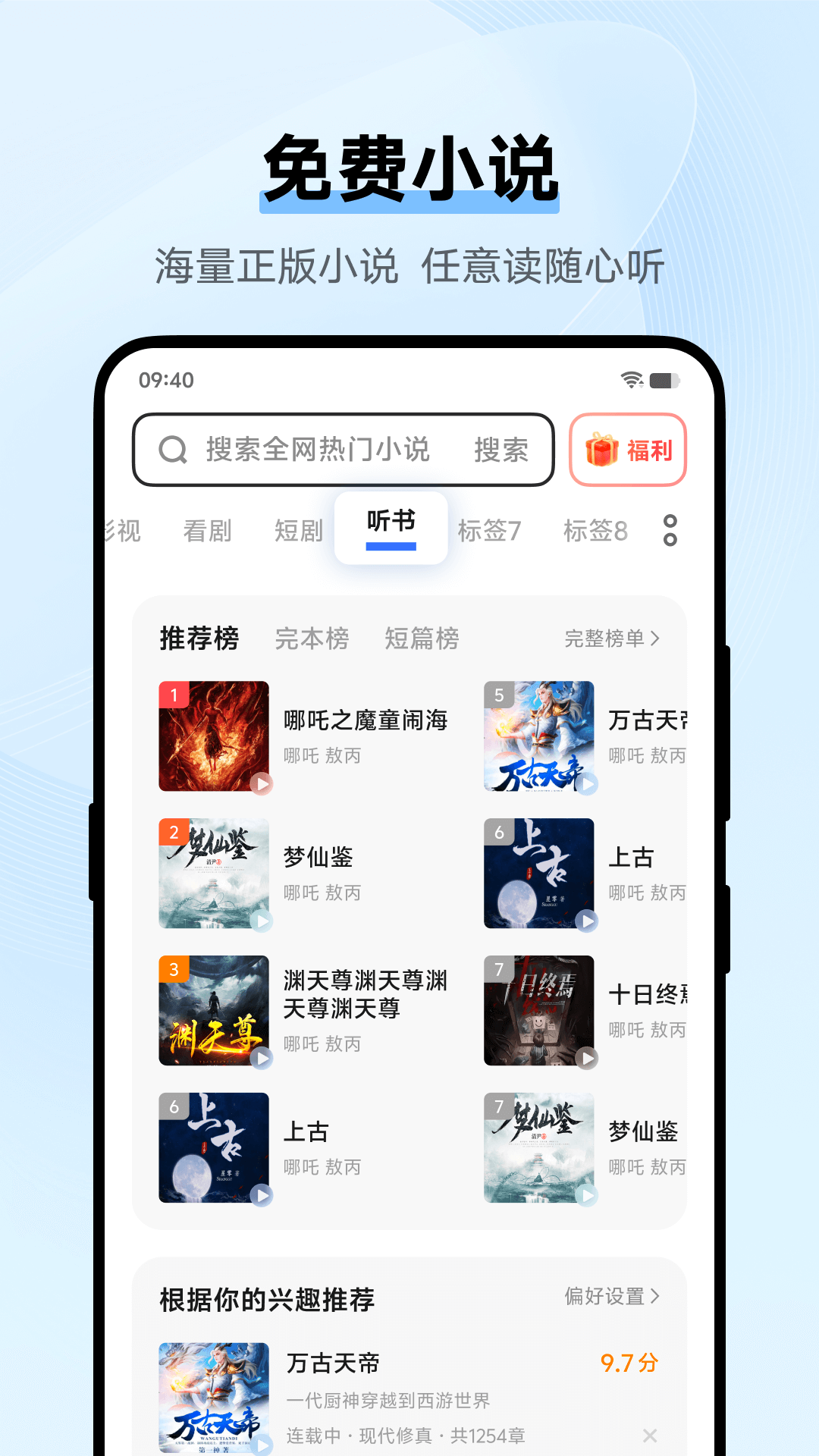Screen dimensions: 819x1456
Task: Open the more-channels dots icon beside 标签8
Action: (x=670, y=531)
